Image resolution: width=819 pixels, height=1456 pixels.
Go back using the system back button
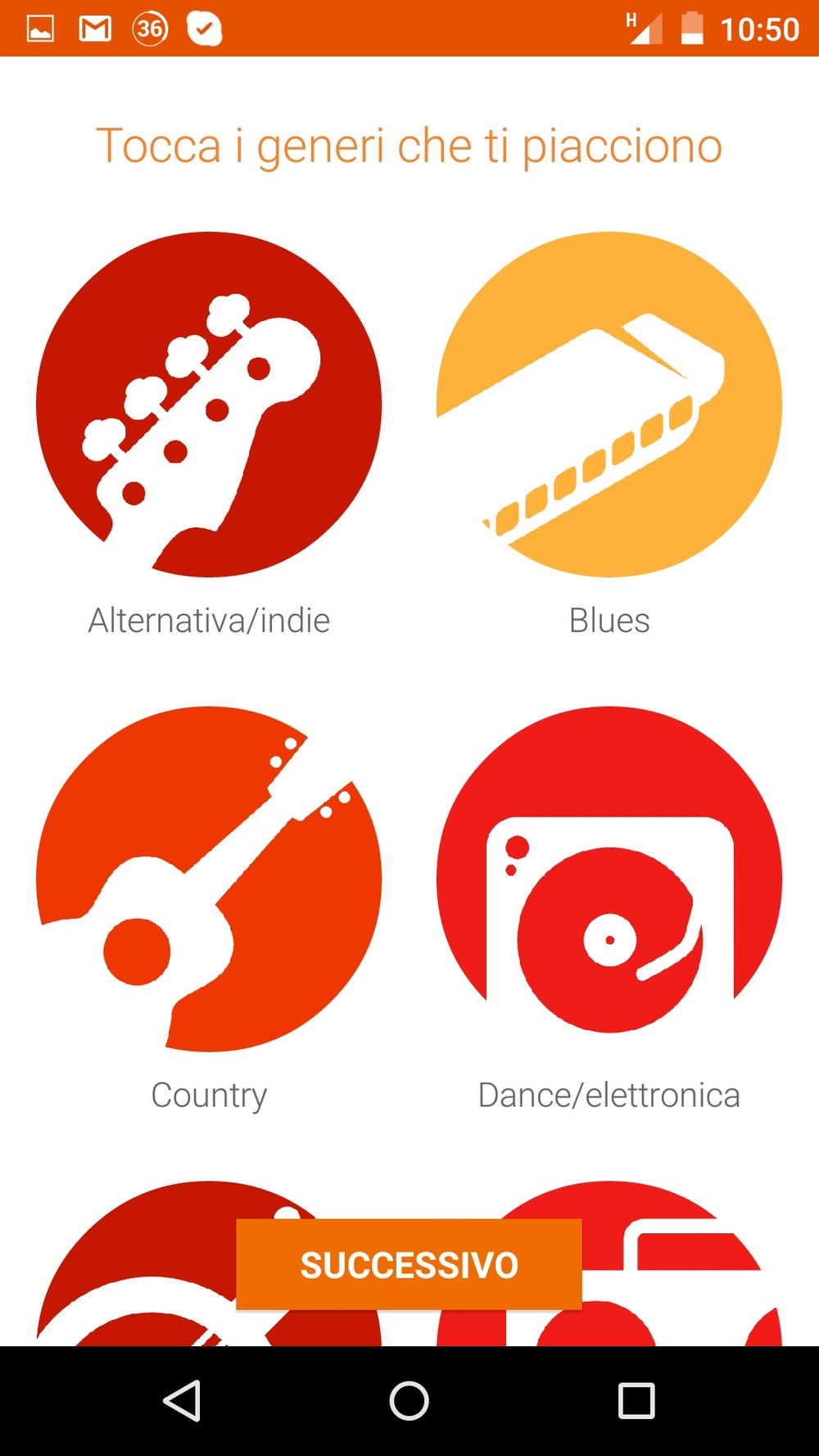tap(182, 1400)
